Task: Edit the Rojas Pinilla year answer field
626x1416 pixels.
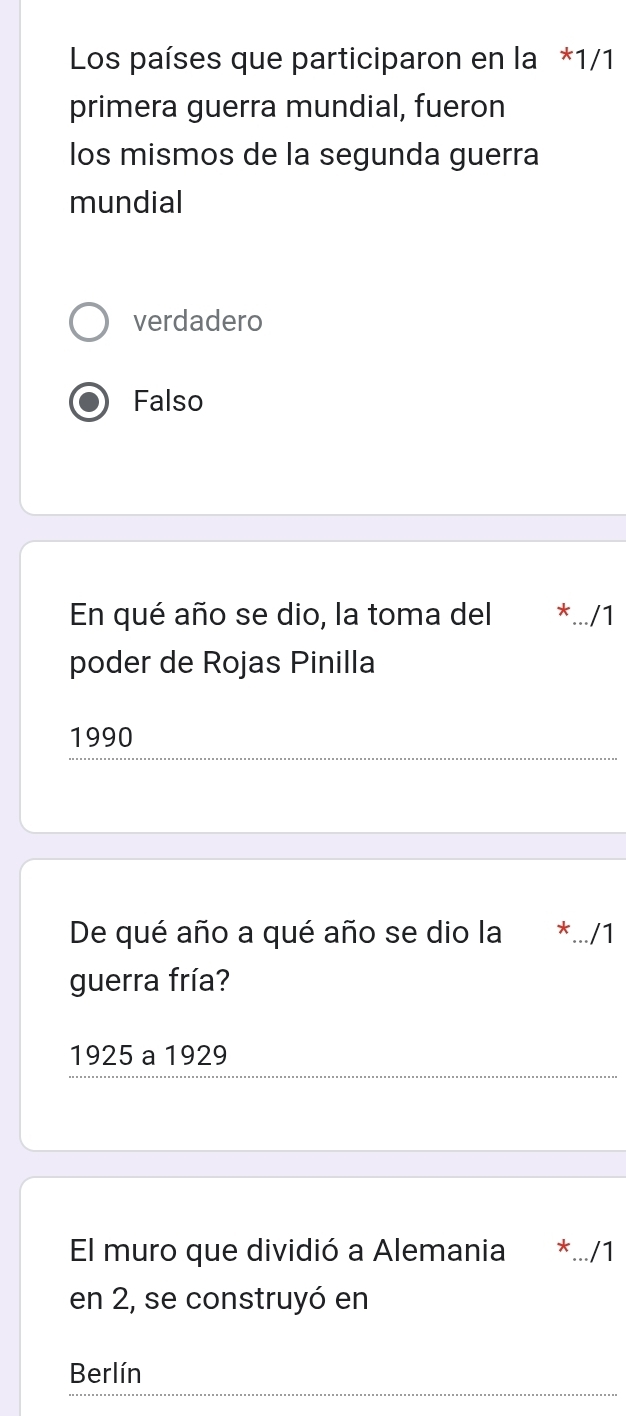Action: point(342,739)
